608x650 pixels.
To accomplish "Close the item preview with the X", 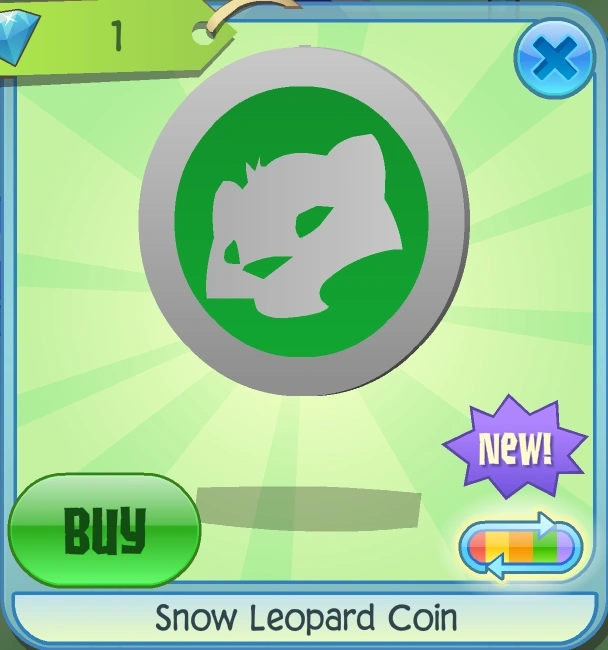I will pos(554,59).
